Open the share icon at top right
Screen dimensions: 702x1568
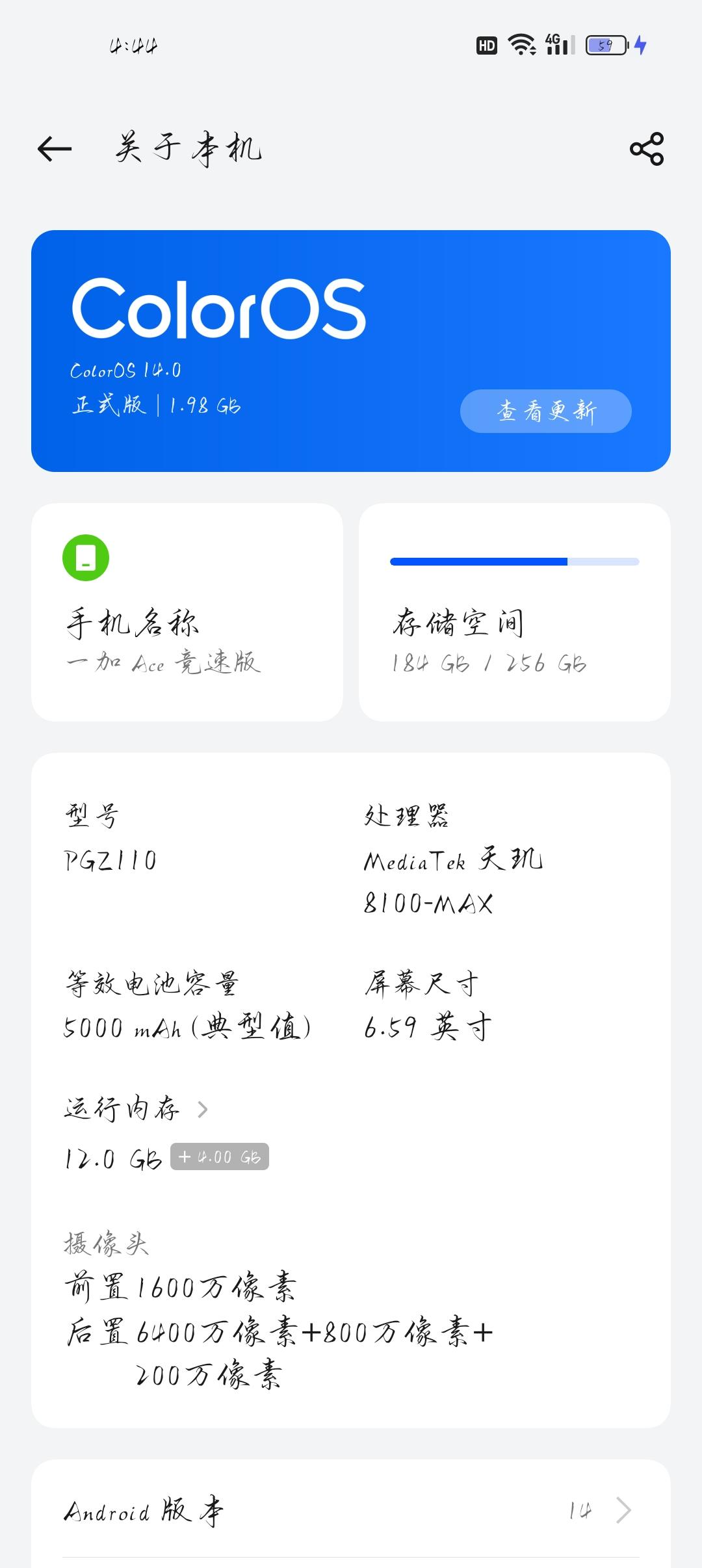pos(645,148)
